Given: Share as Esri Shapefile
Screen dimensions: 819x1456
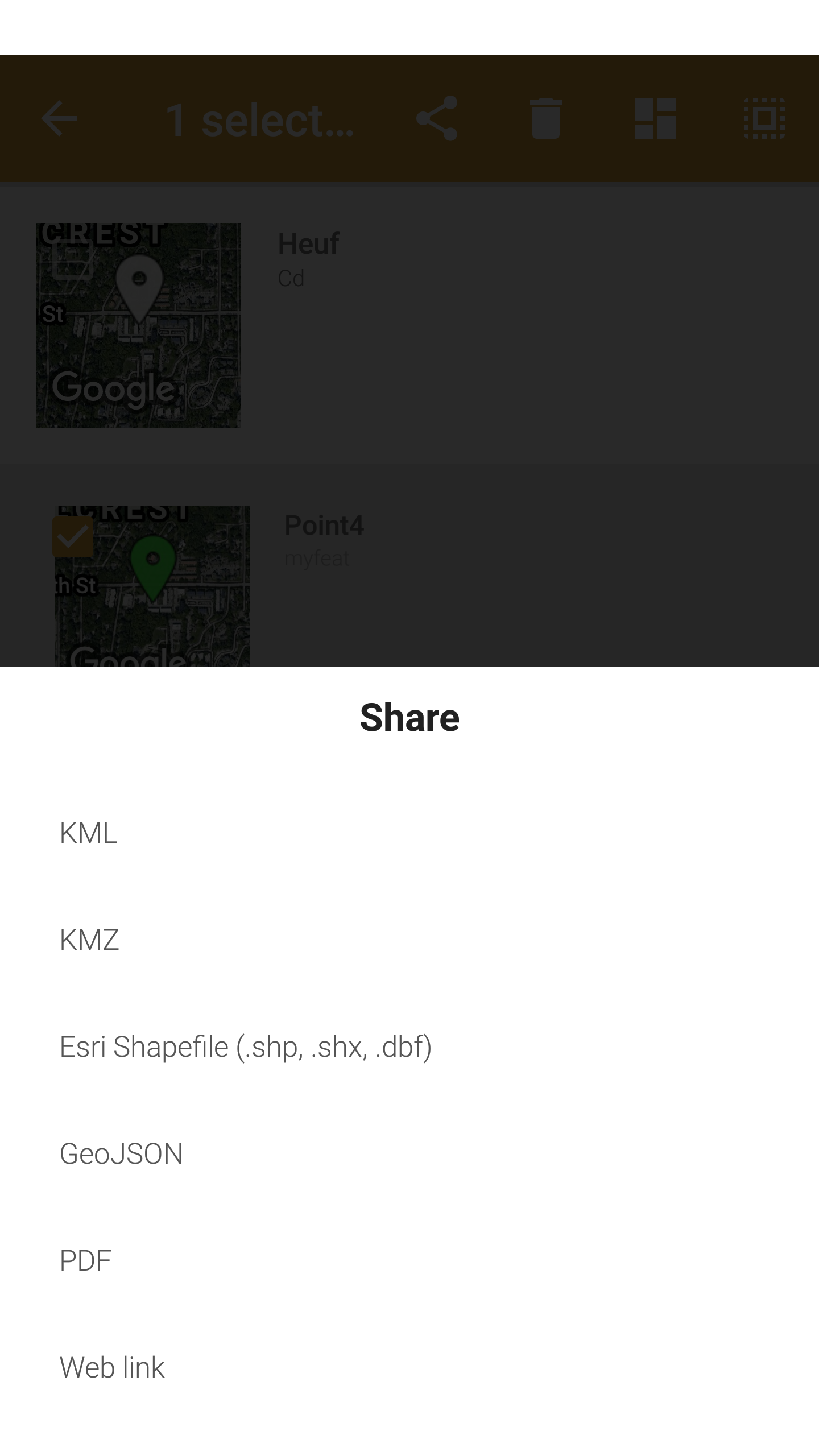Looking at the screenshot, I should 409,1046.
